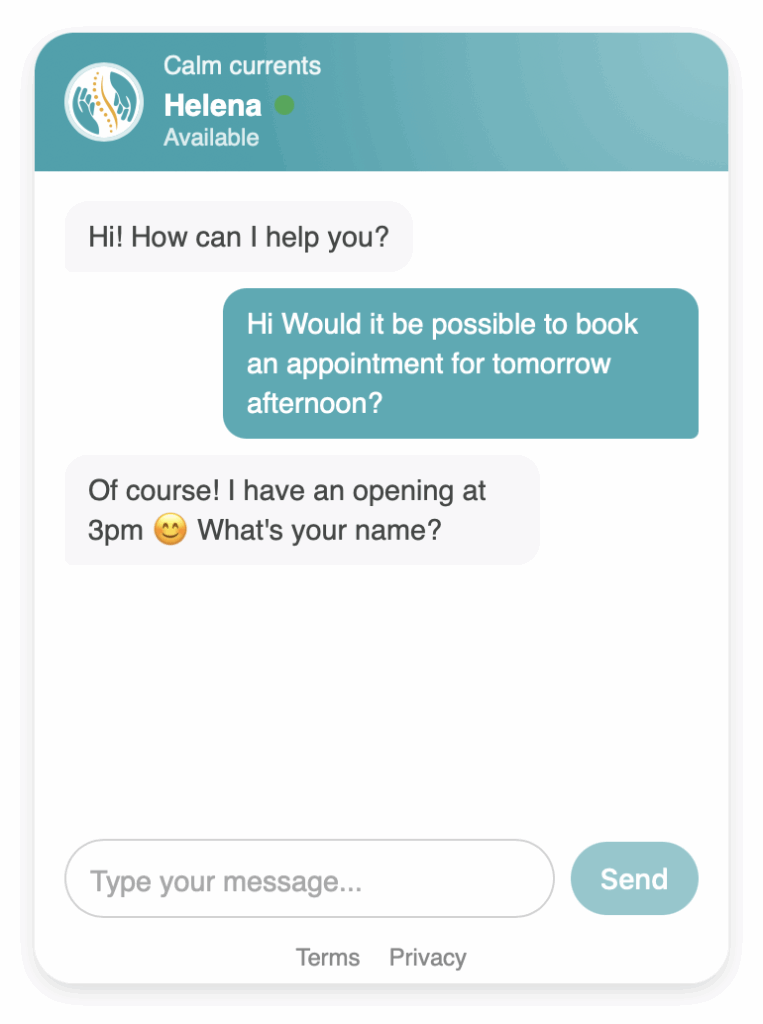Open the Terms link

coord(328,958)
